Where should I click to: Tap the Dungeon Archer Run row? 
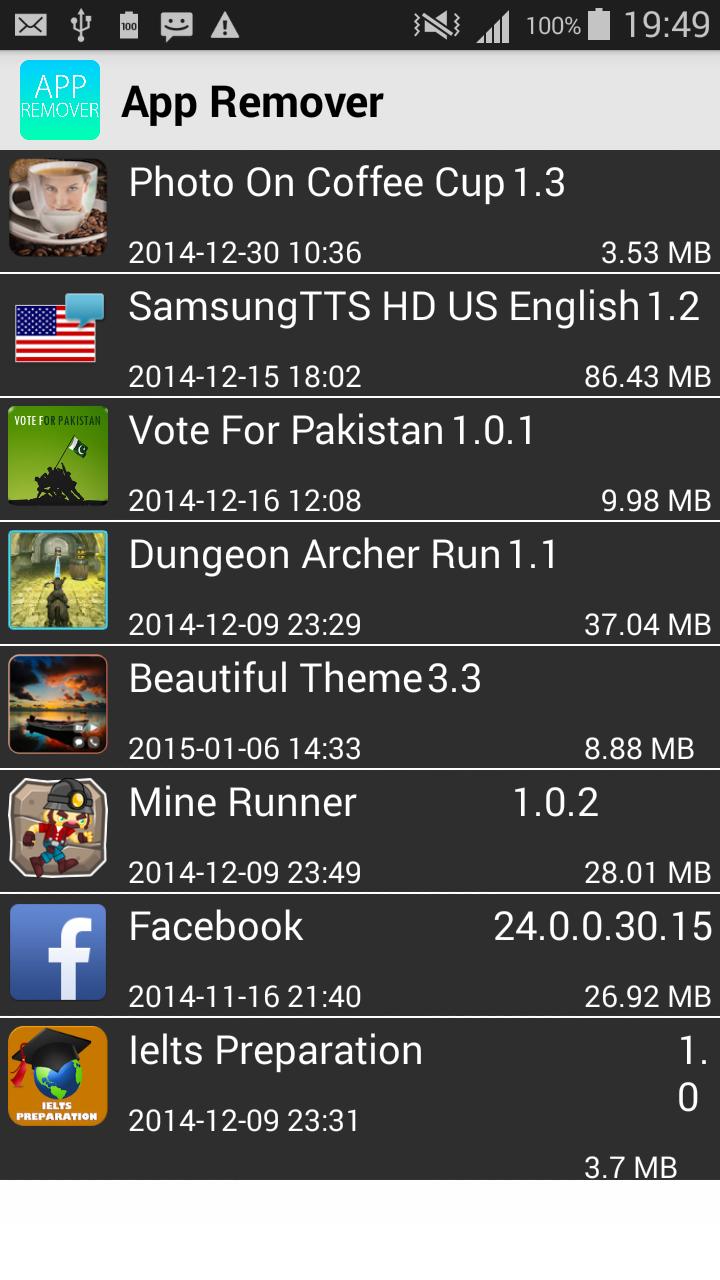(x=360, y=584)
